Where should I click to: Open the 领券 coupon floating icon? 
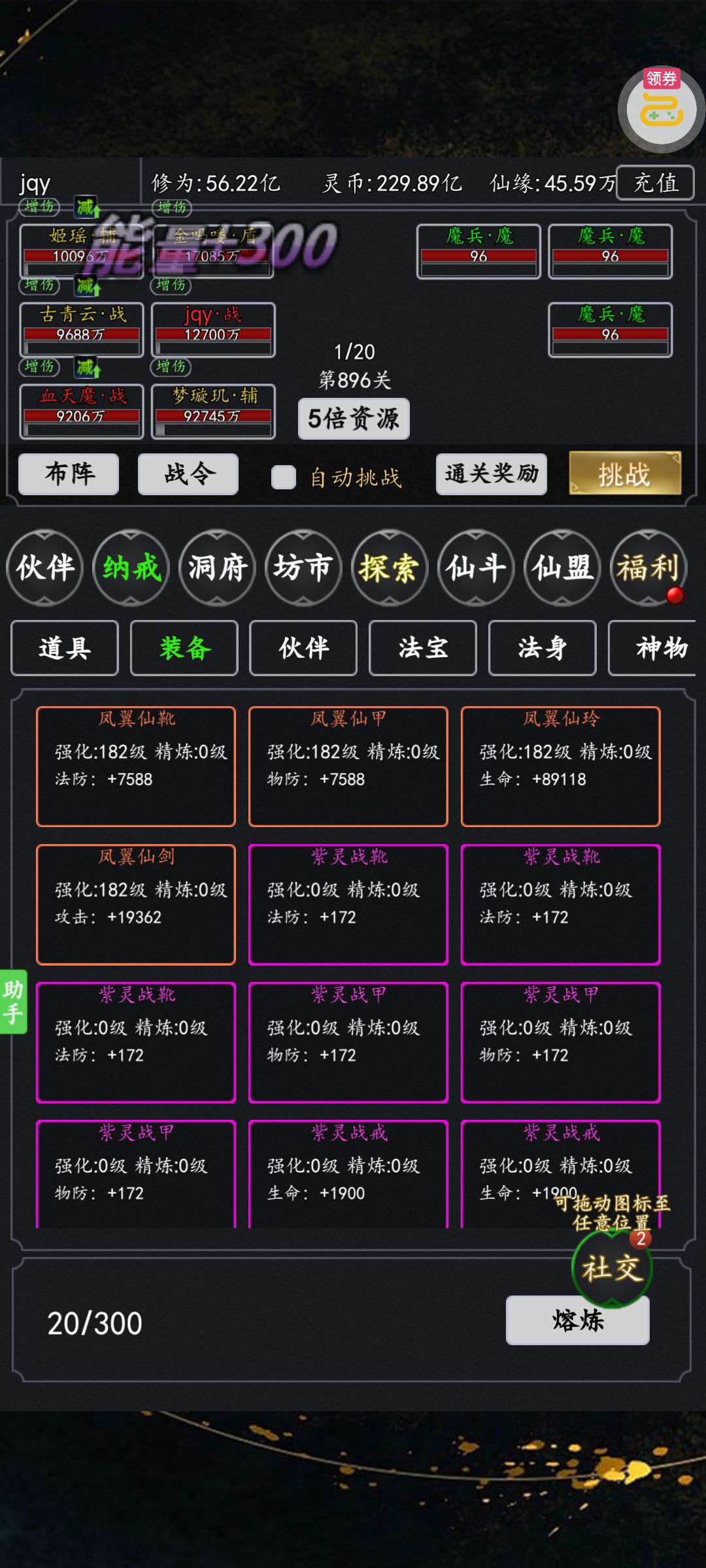coord(660,108)
